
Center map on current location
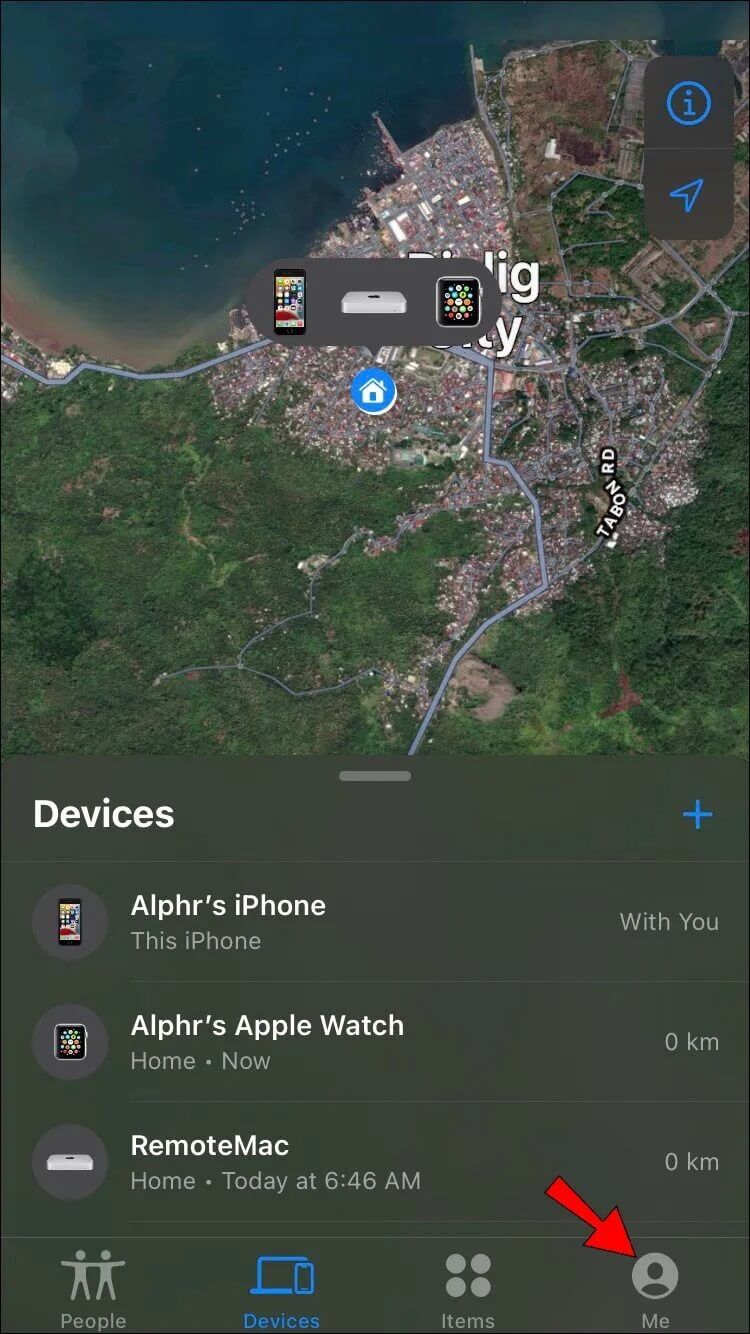pyautogui.click(x=688, y=196)
